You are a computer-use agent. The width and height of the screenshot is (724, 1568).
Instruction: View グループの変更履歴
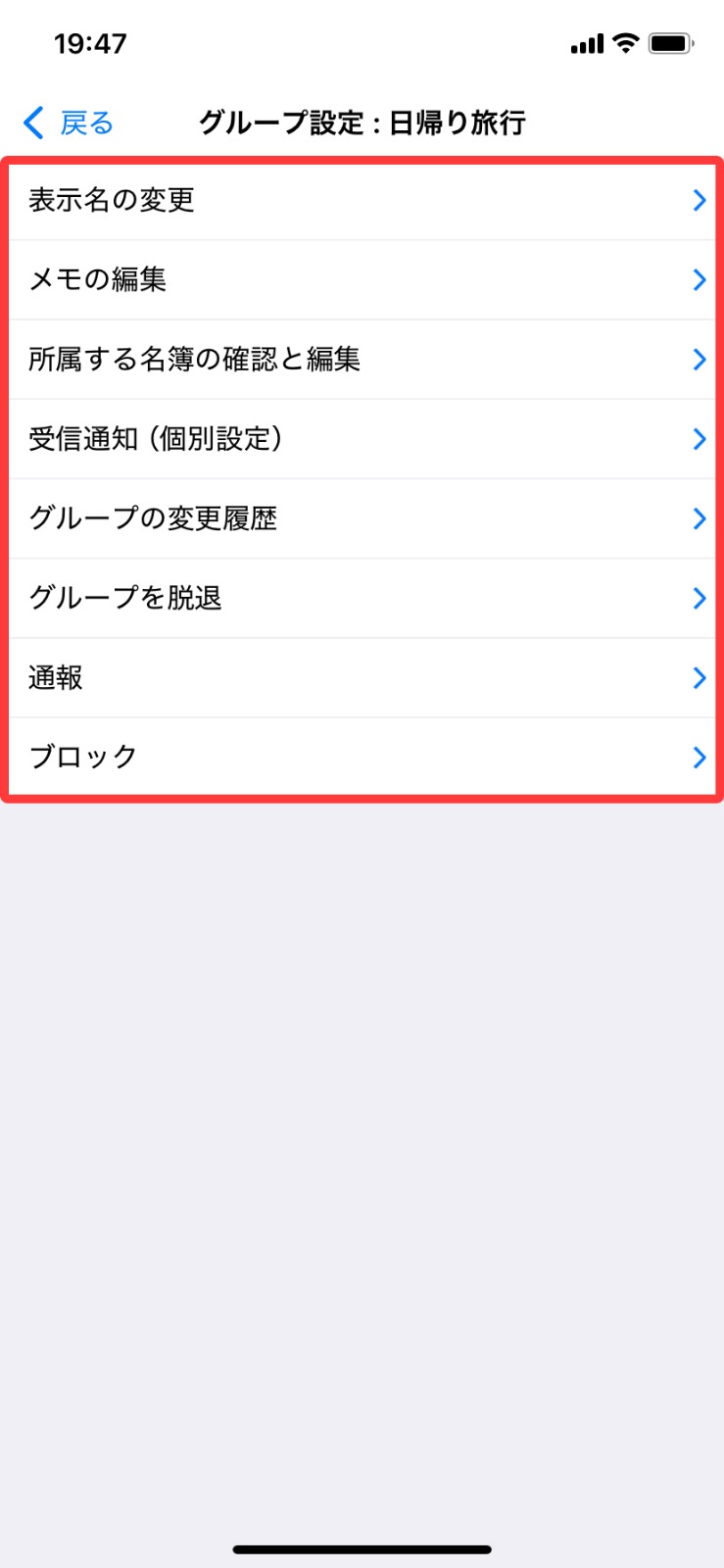(x=362, y=517)
